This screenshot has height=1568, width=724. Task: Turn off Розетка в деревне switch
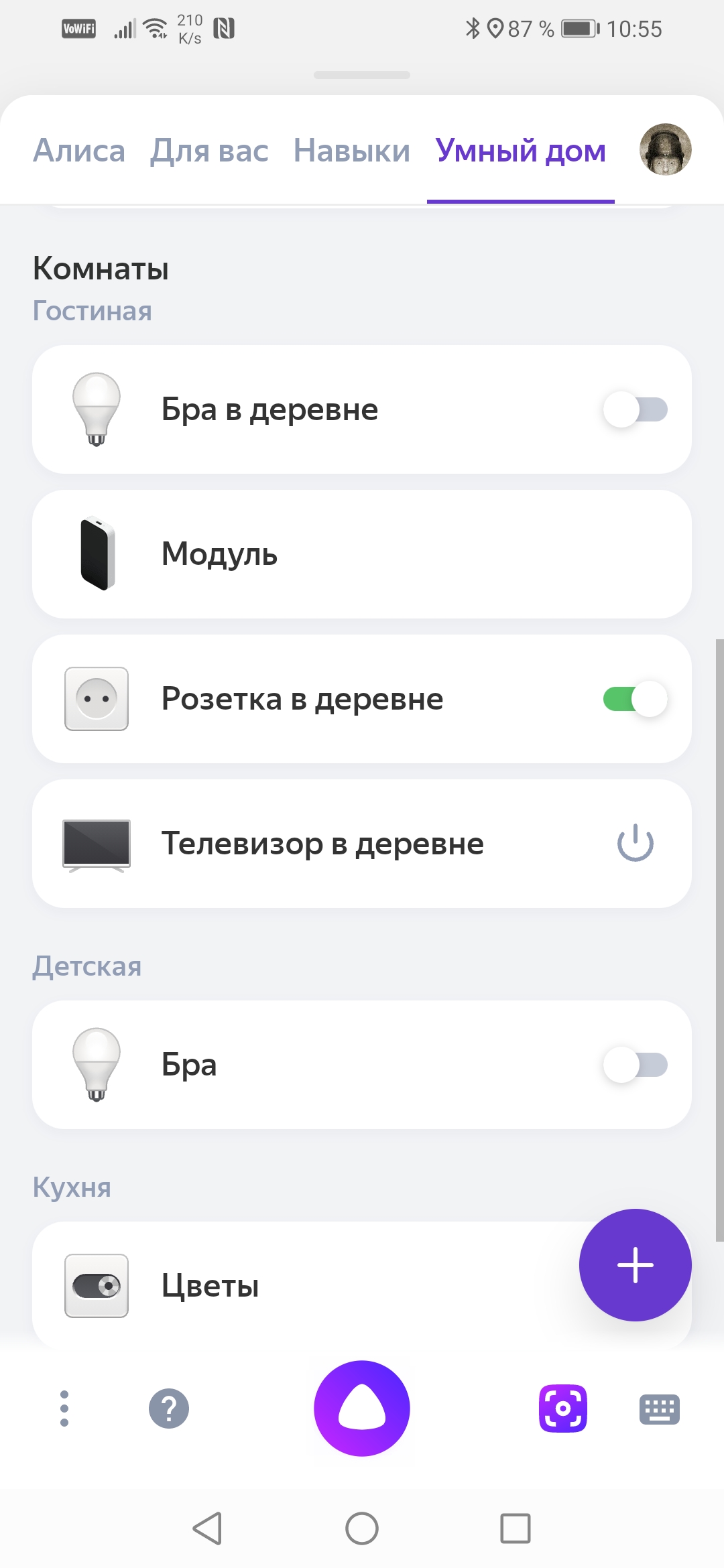635,699
